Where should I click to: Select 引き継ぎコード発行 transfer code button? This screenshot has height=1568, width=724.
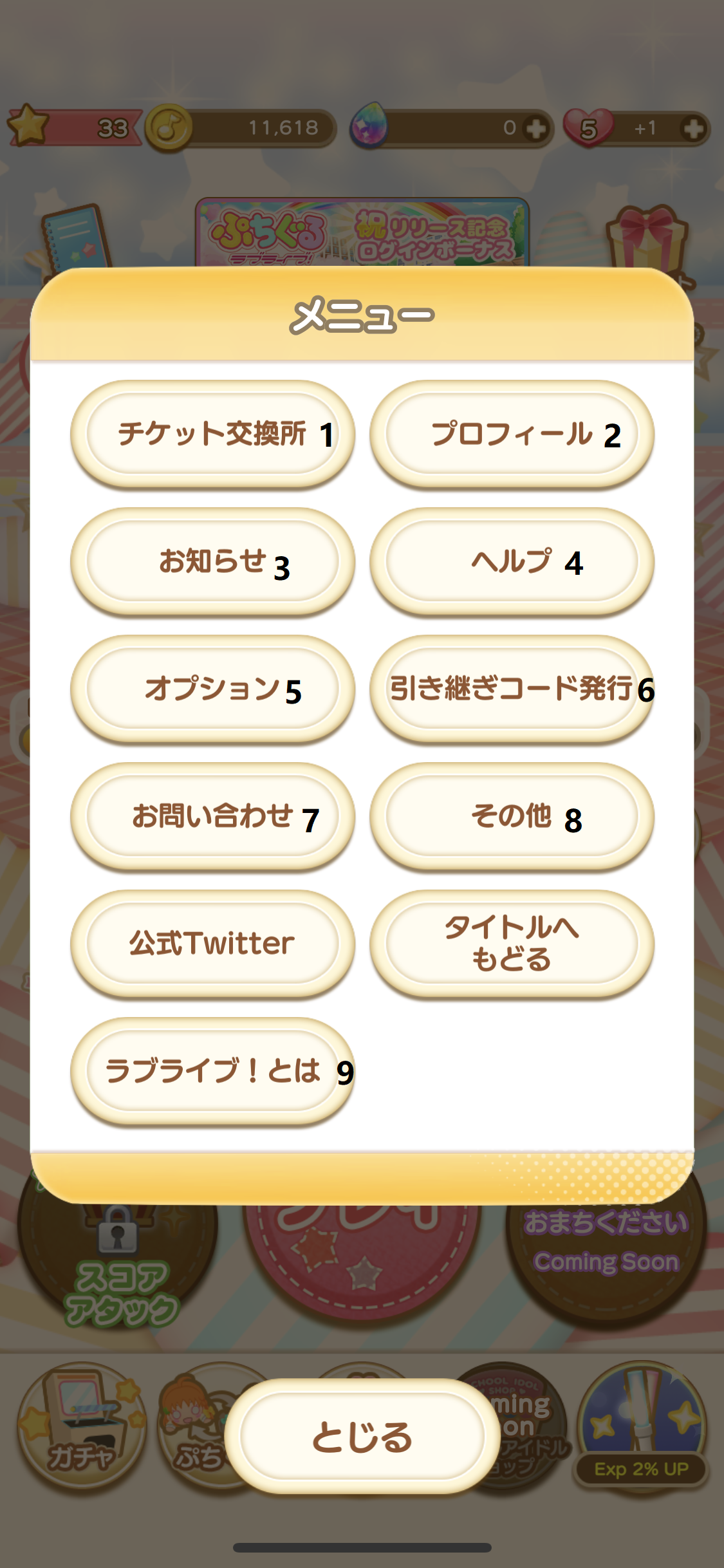pyautogui.click(x=512, y=689)
